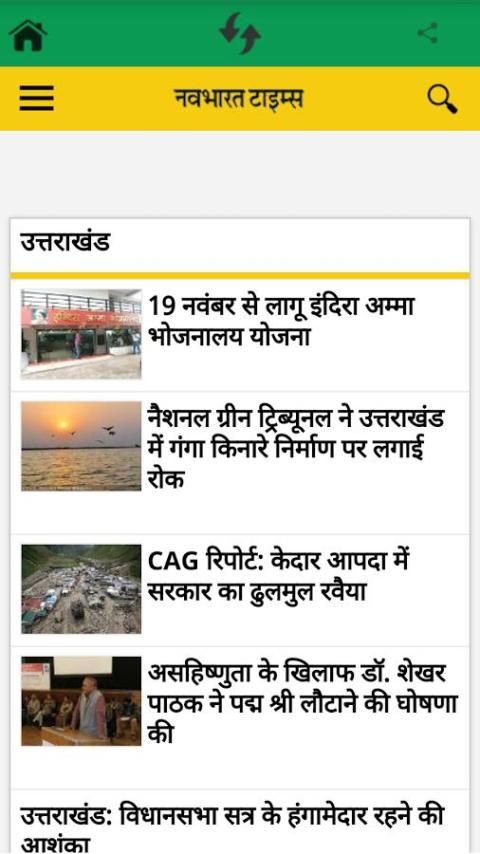
Task: Share using the share icon
Action: tap(428, 33)
